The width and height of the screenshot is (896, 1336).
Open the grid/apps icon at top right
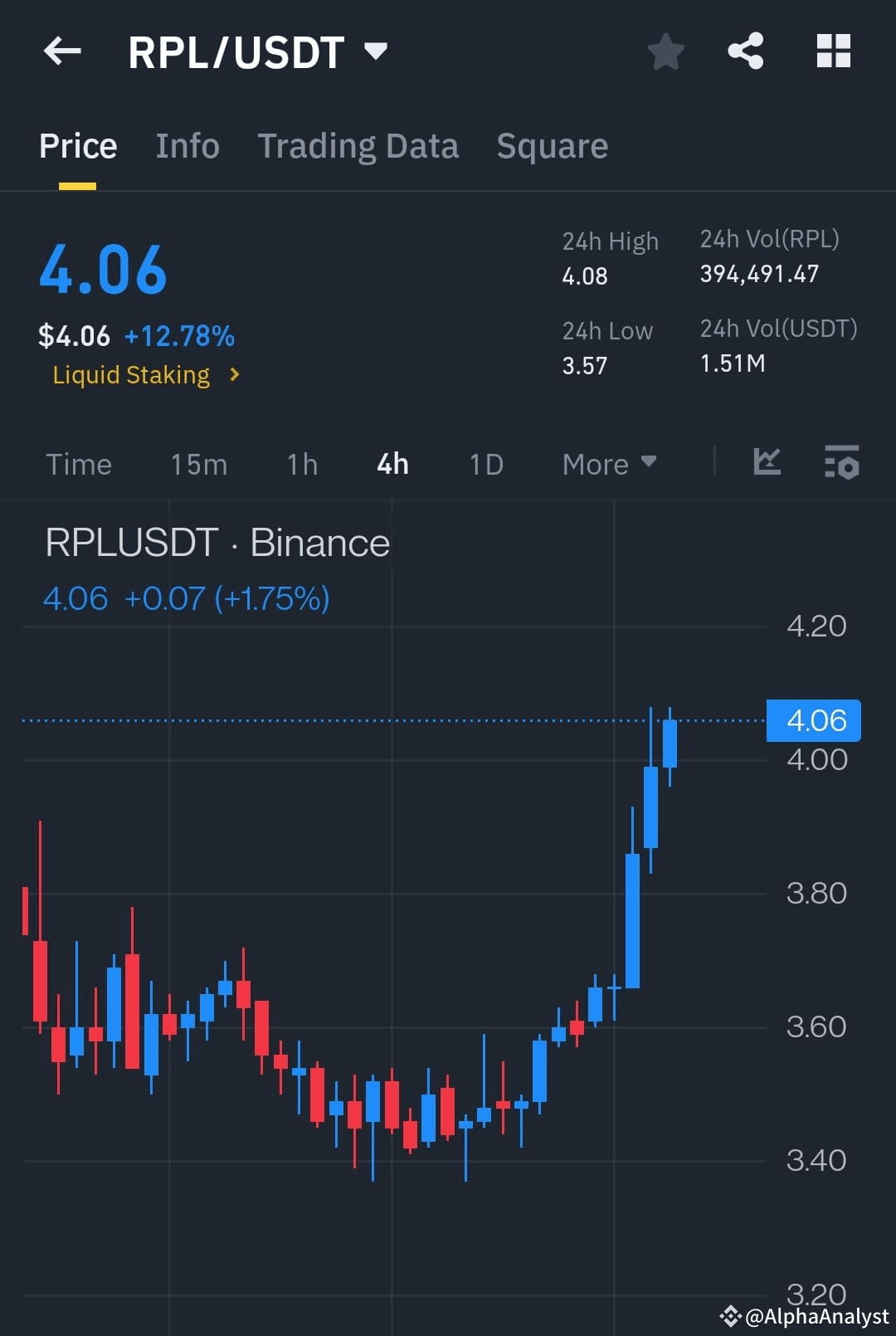click(833, 51)
